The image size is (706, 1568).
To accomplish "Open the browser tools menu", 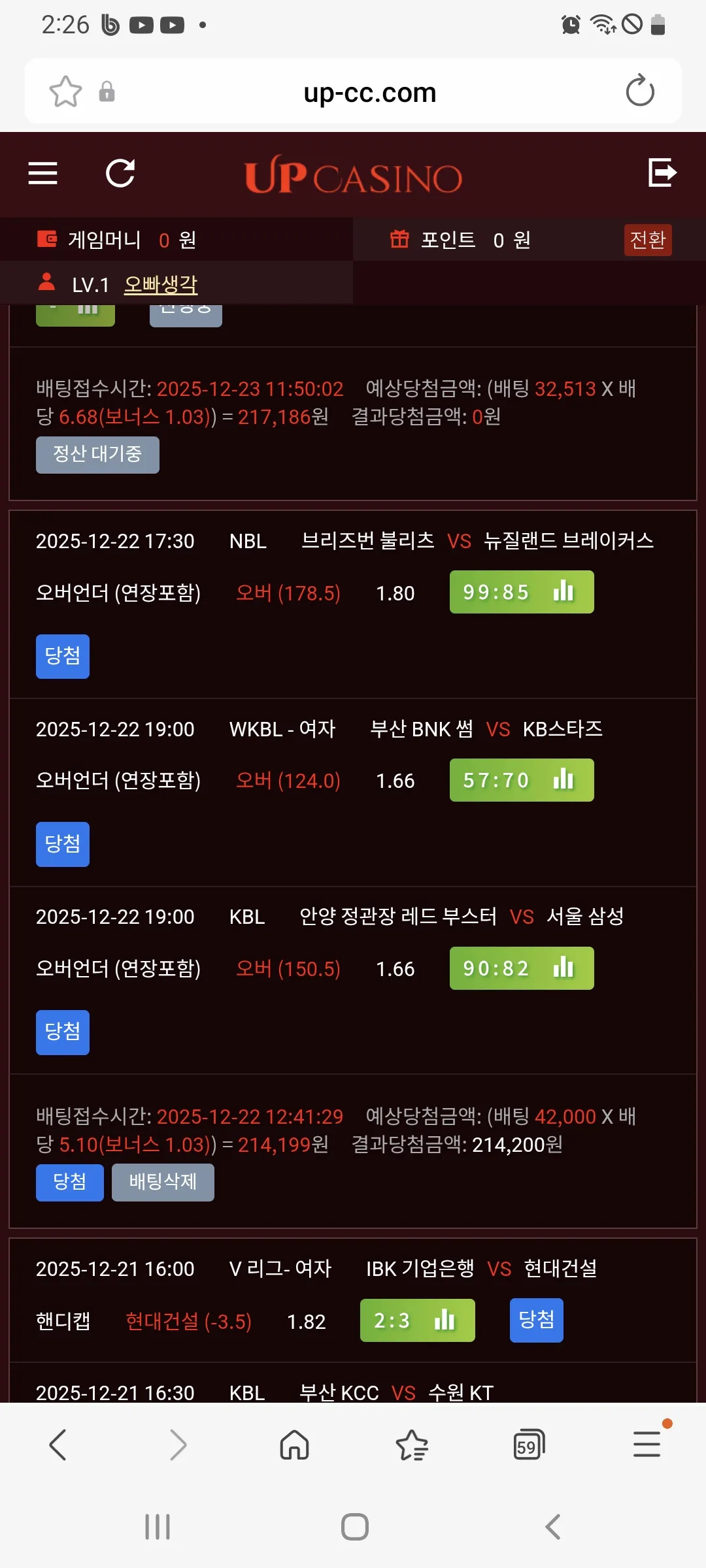I will pyautogui.click(x=647, y=1444).
